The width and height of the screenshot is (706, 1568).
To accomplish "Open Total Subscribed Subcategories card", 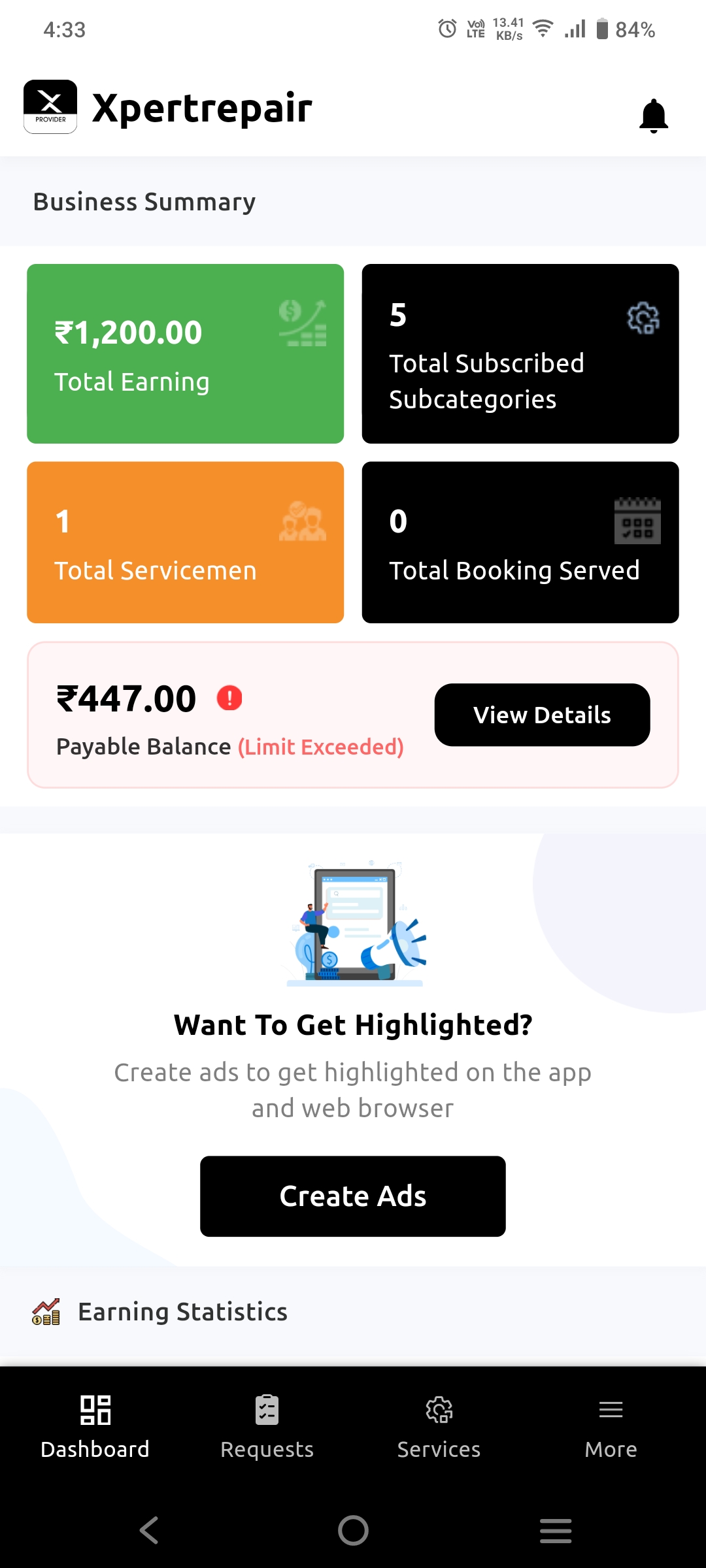I will click(520, 353).
